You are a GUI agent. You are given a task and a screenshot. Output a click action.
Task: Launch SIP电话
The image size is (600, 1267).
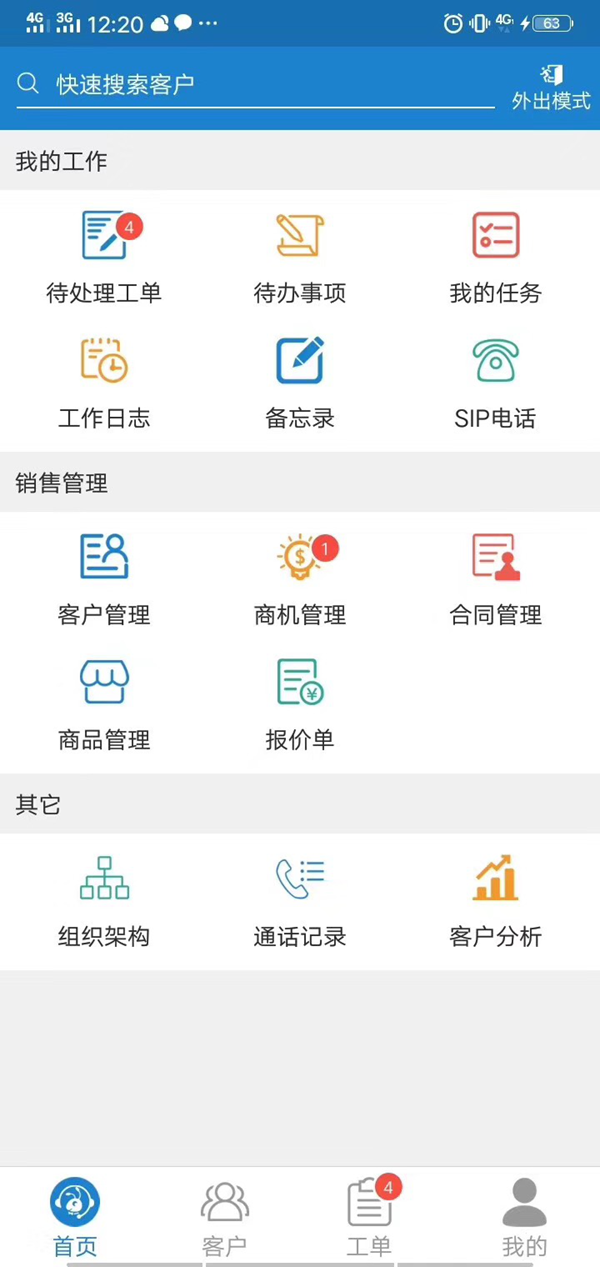click(496, 383)
